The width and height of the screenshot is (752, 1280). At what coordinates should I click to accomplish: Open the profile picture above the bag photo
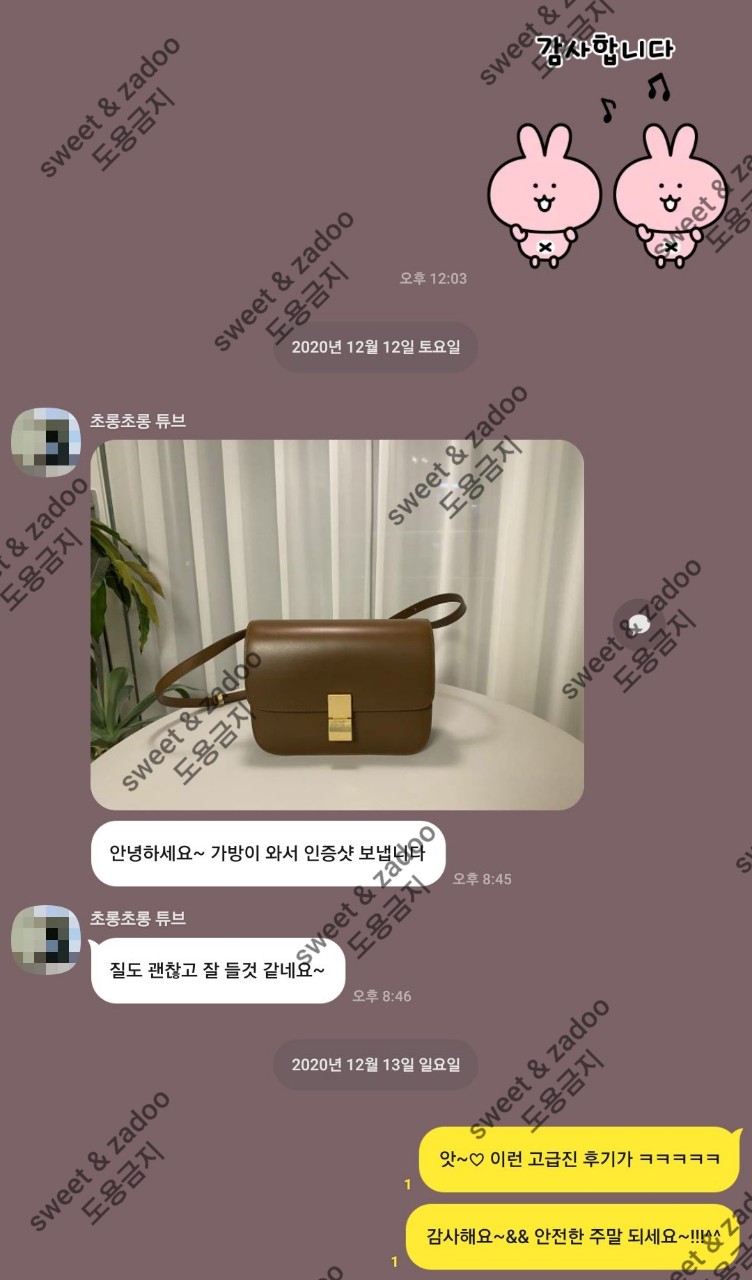(x=46, y=442)
